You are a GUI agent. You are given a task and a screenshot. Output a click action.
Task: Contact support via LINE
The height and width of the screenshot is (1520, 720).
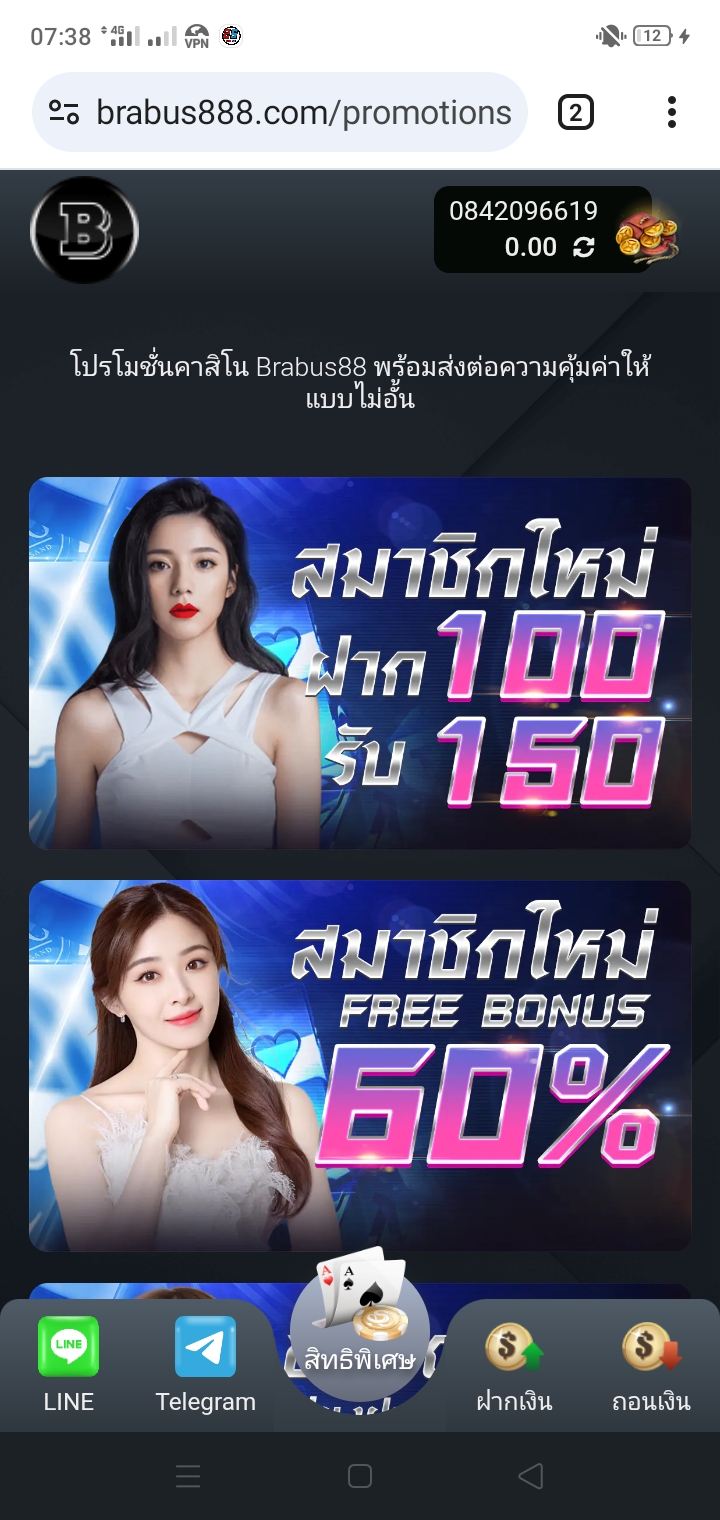click(x=69, y=1365)
